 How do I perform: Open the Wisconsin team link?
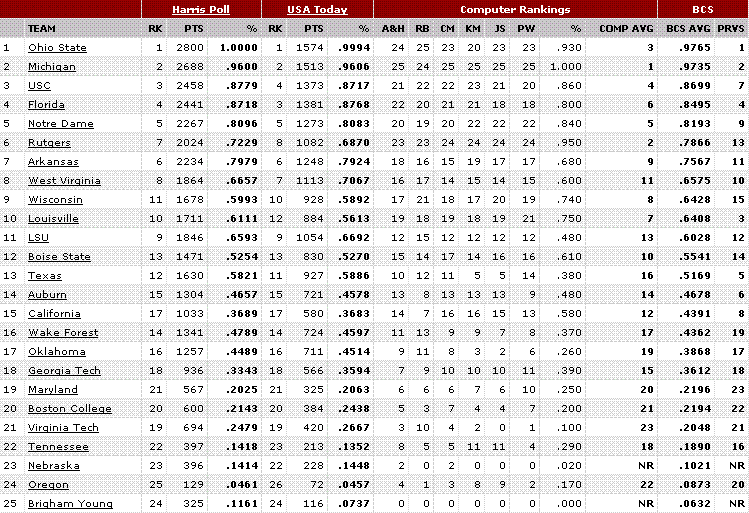pos(55,200)
